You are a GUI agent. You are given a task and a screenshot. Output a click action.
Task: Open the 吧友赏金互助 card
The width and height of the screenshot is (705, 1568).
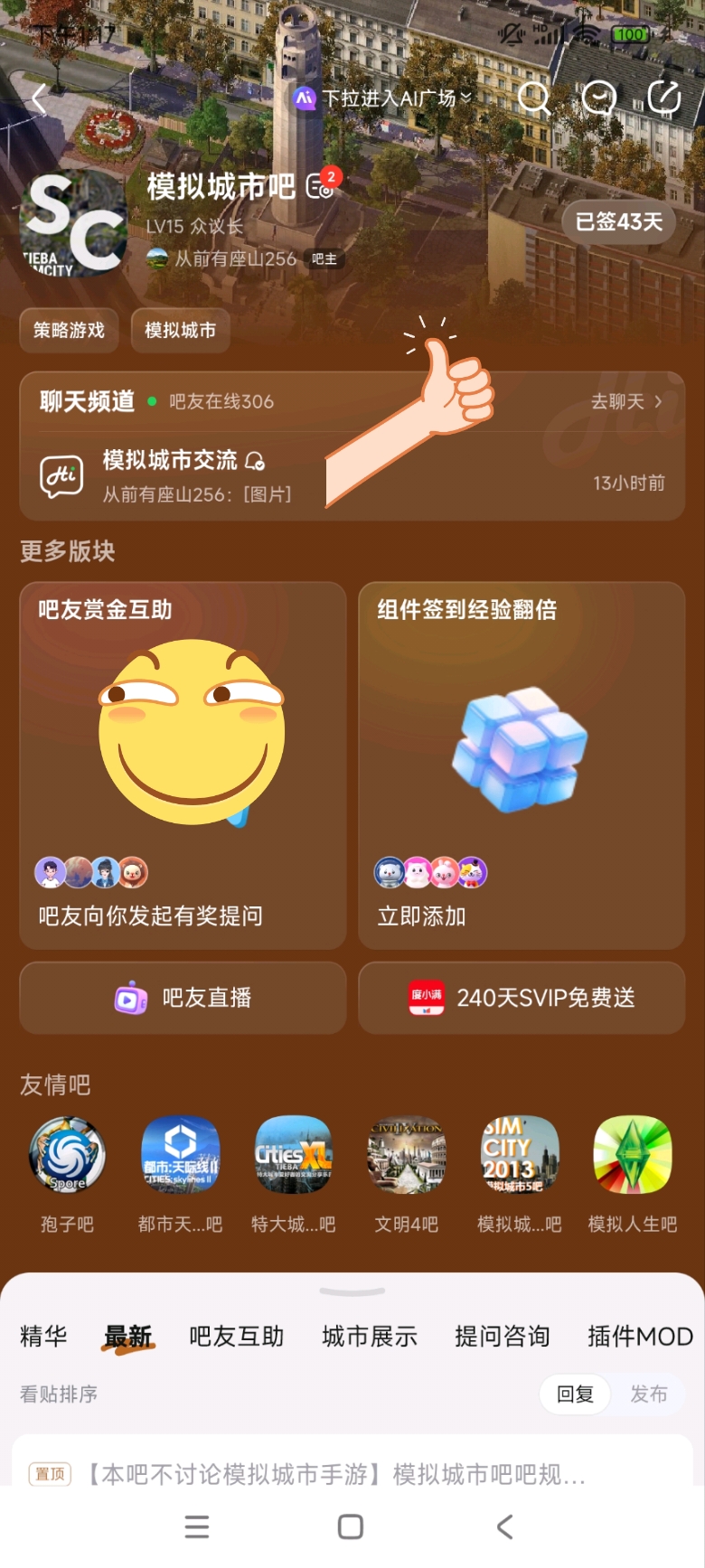[x=183, y=765]
